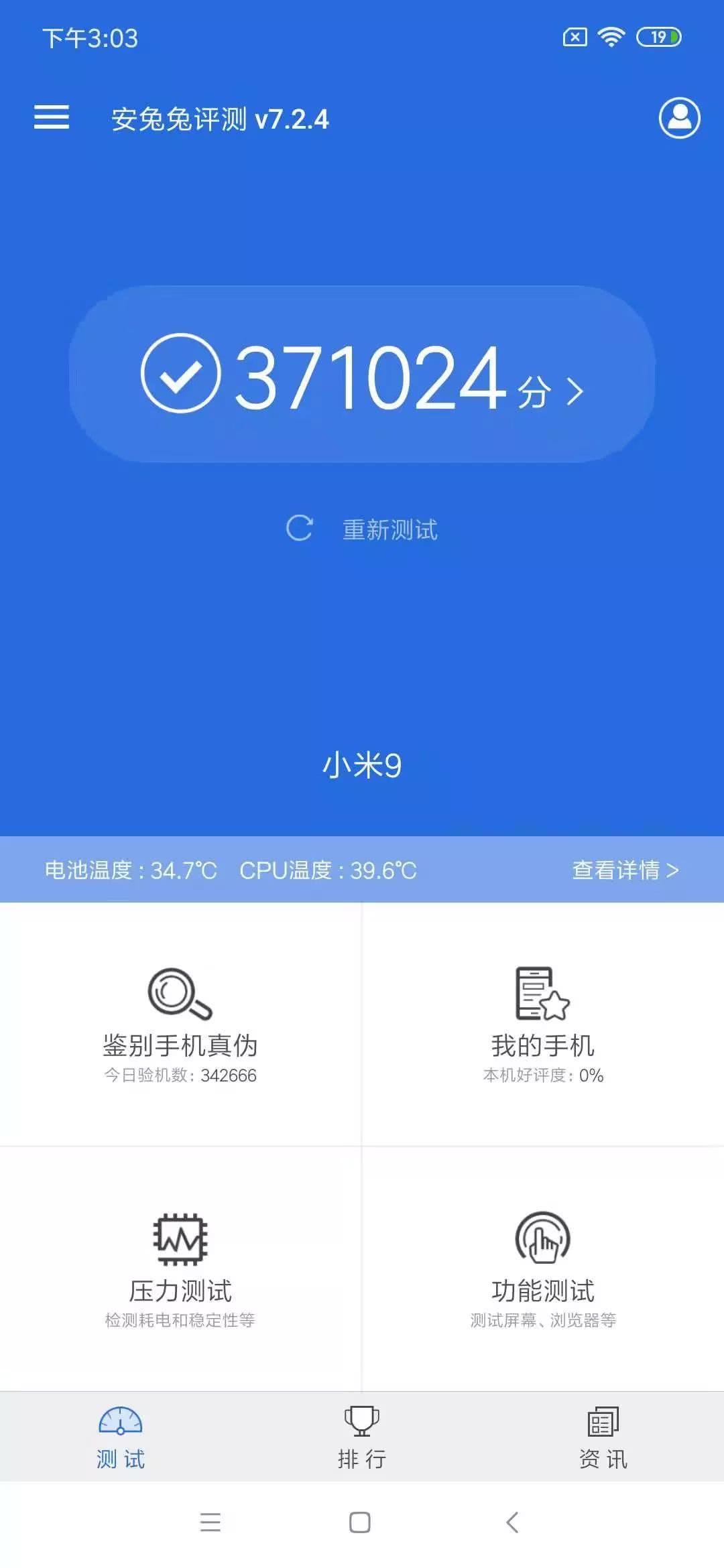Open 功能测试 function tests
724x1568 pixels.
point(543,1268)
